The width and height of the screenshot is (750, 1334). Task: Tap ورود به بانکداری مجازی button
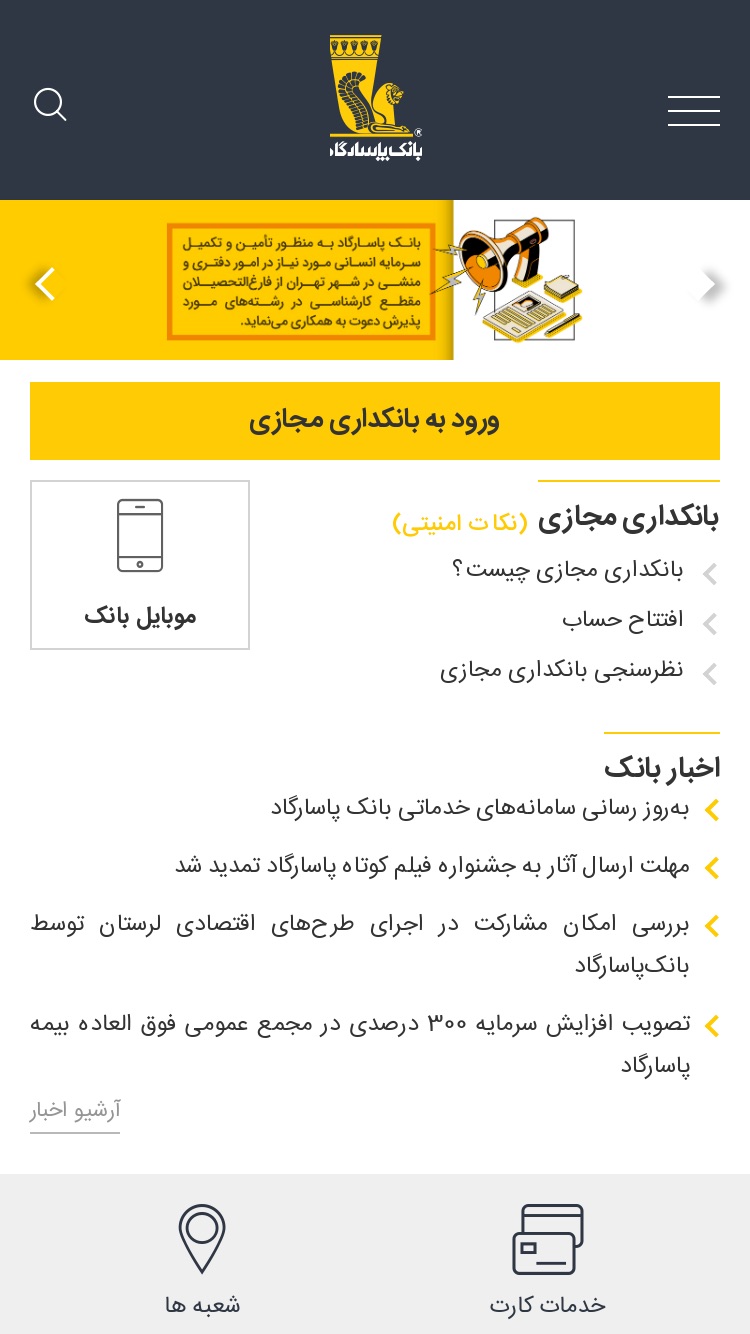375,421
